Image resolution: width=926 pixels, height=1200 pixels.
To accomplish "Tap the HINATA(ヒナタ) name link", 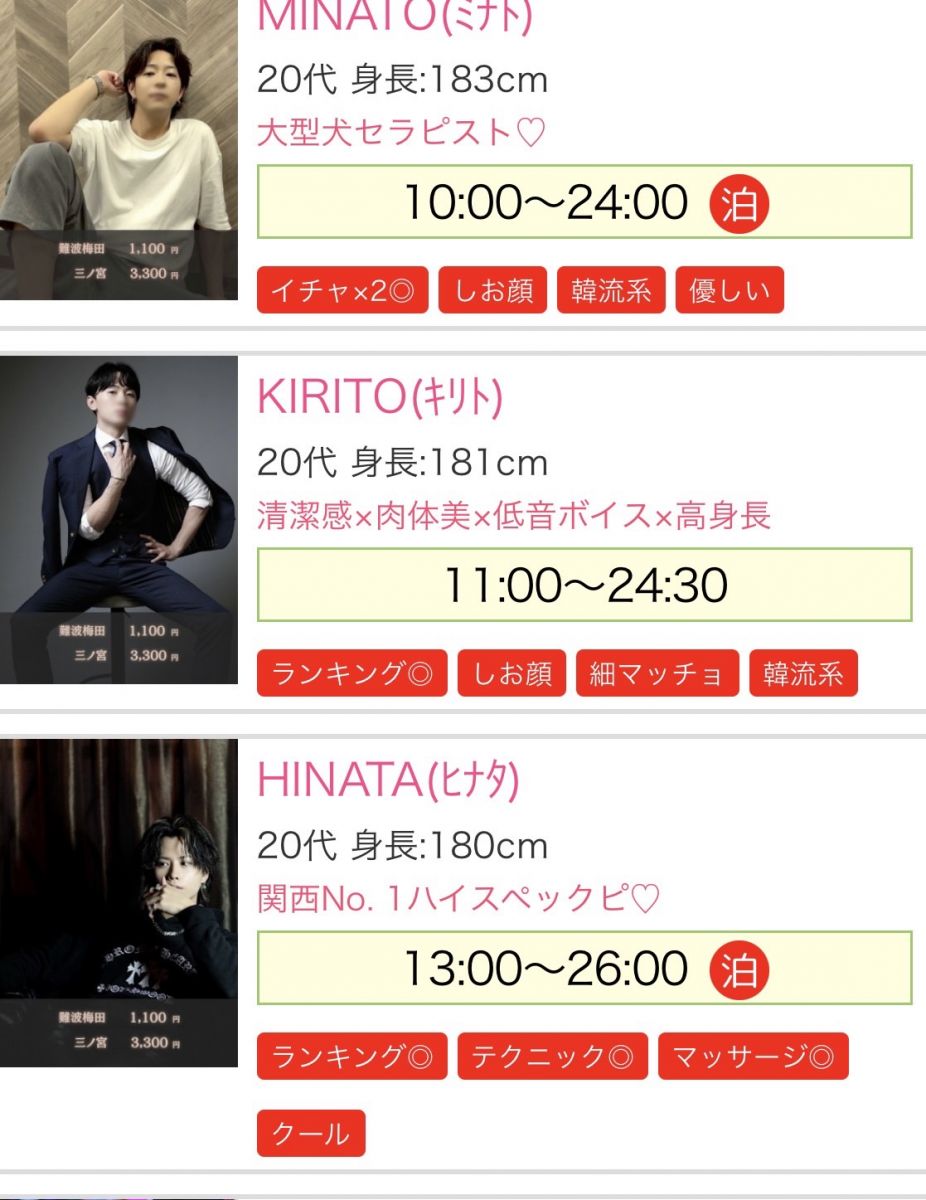I will tap(388, 781).
